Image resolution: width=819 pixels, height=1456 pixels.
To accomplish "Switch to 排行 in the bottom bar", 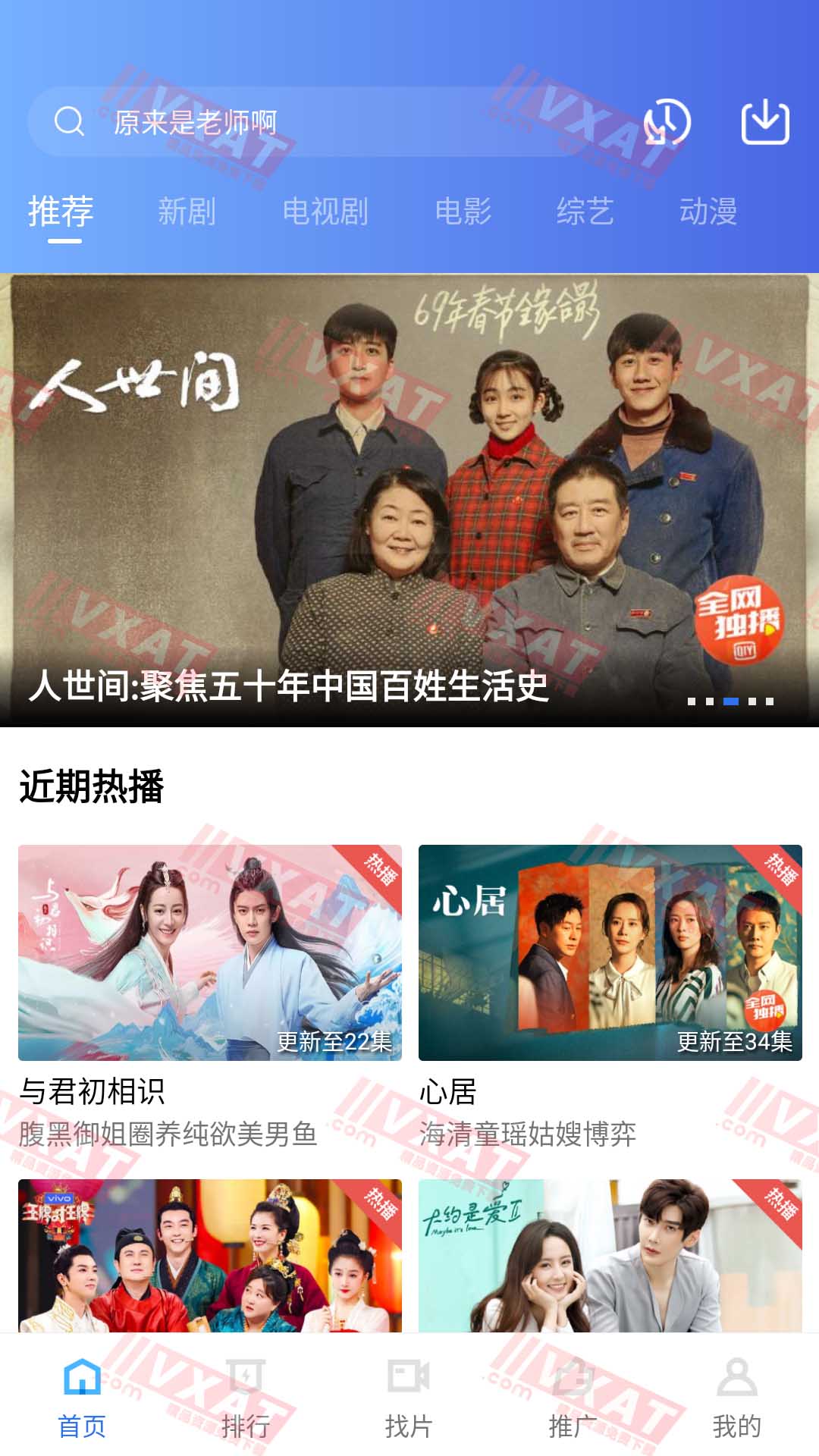I will point(246,1397).
